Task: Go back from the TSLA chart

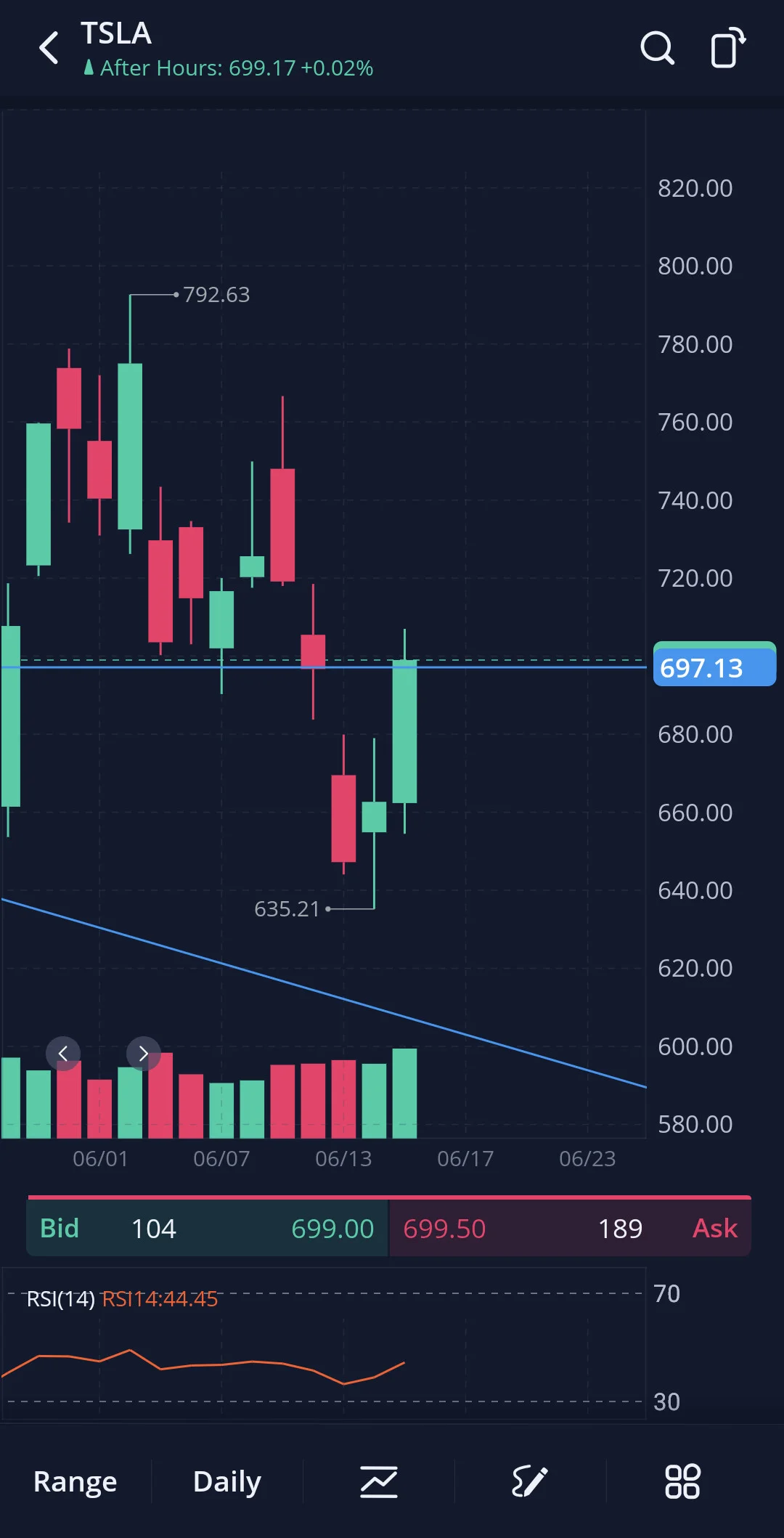Action: pos(49,49)
